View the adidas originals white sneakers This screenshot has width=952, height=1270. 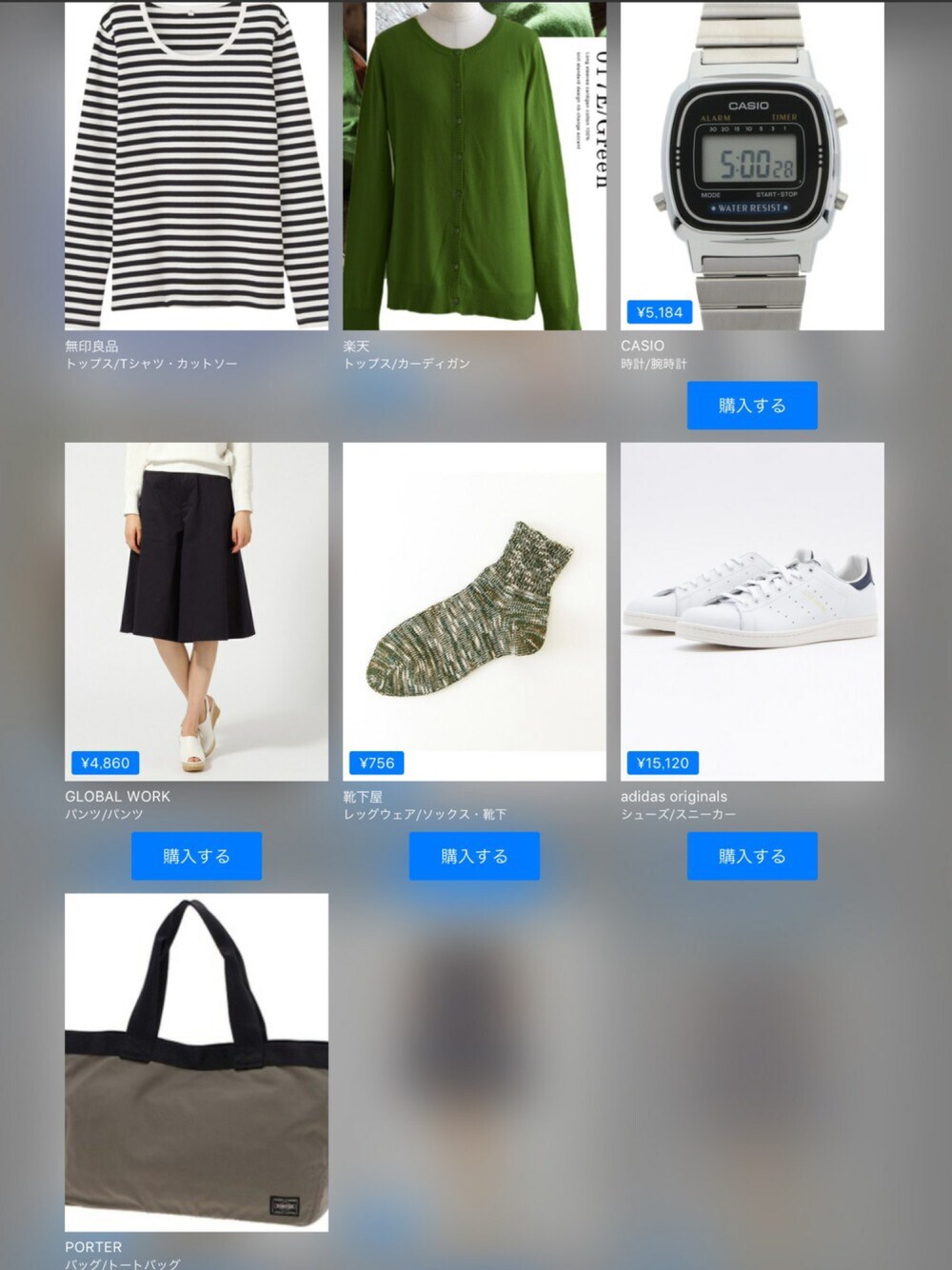point(752,611)
